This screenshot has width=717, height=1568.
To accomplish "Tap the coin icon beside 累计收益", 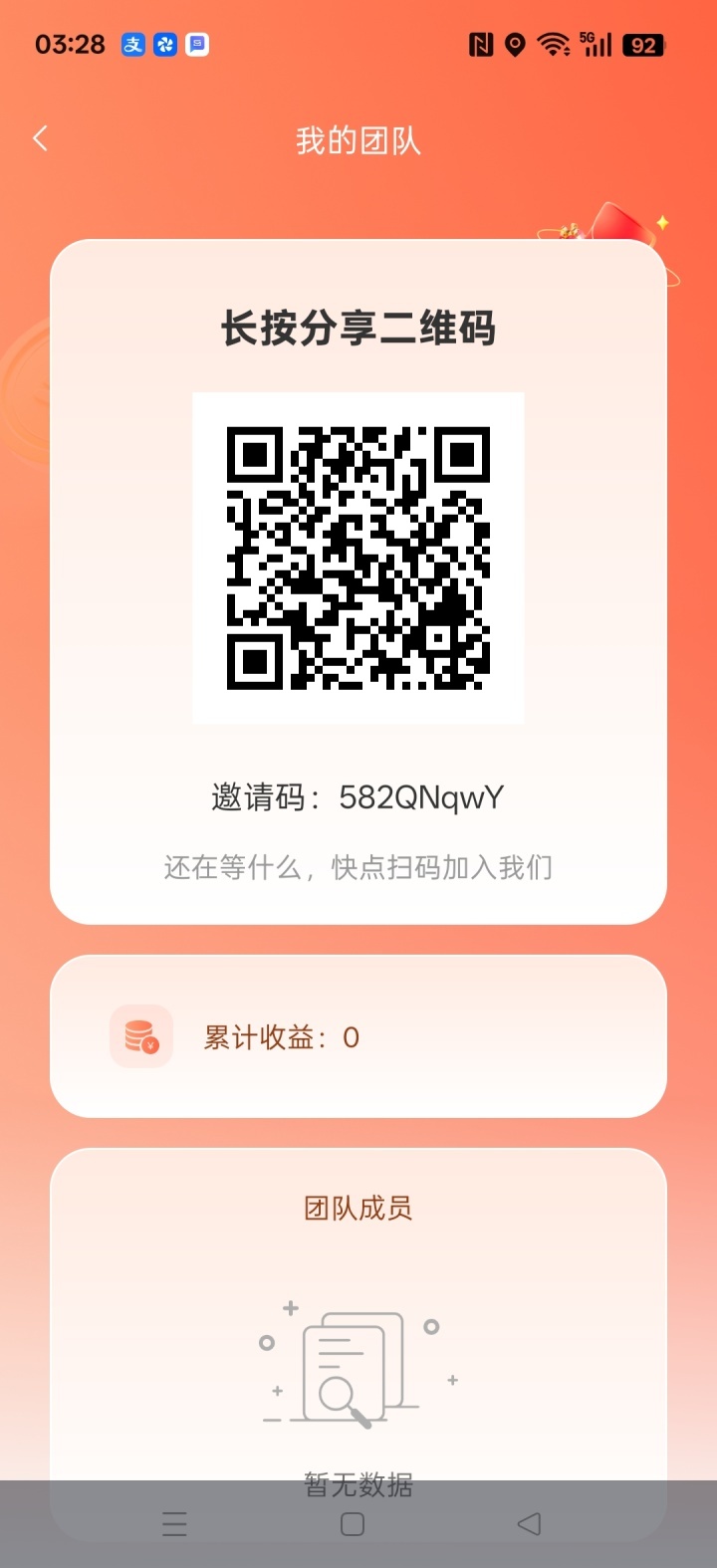I will [x=140, y=1036].
